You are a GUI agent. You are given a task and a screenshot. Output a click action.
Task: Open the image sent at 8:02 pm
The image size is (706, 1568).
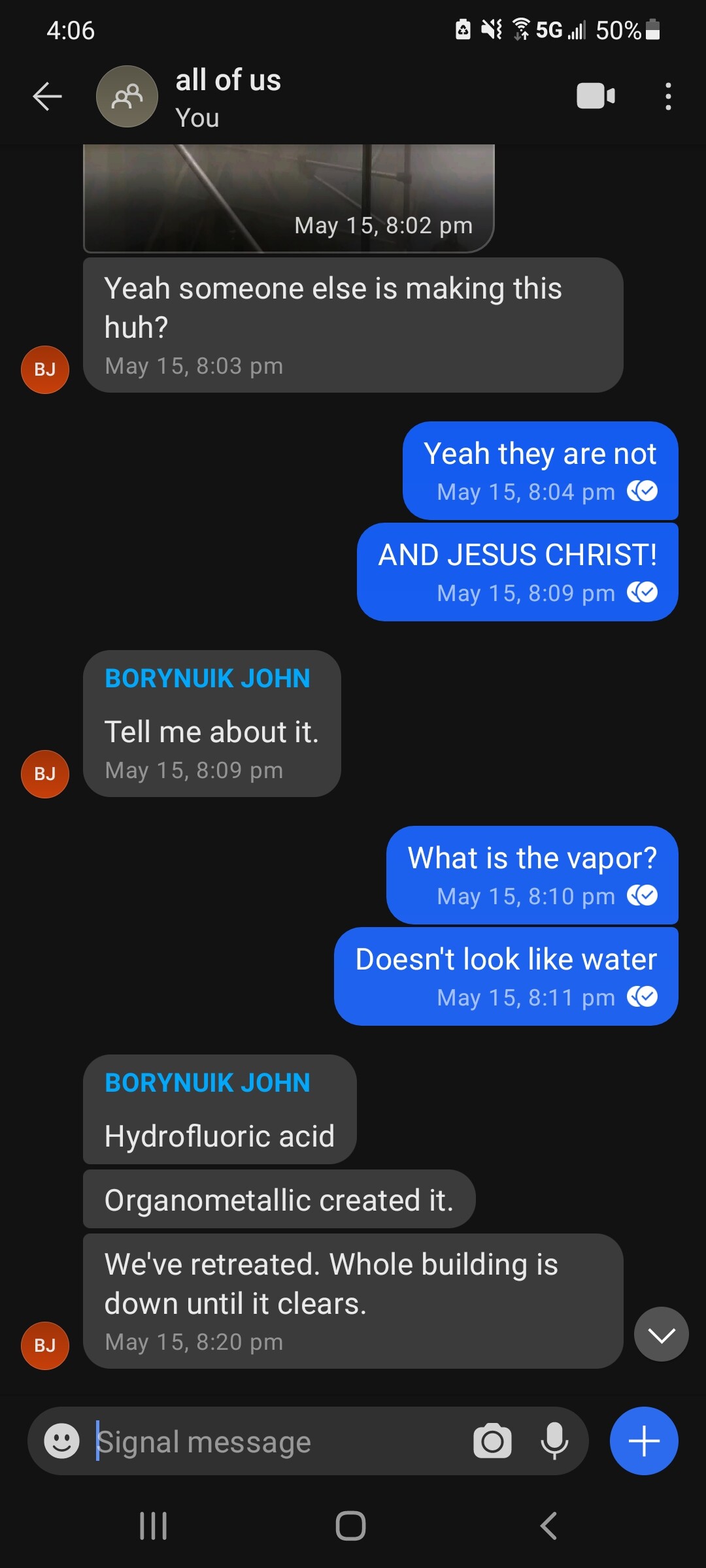click(x=288, y=198)
